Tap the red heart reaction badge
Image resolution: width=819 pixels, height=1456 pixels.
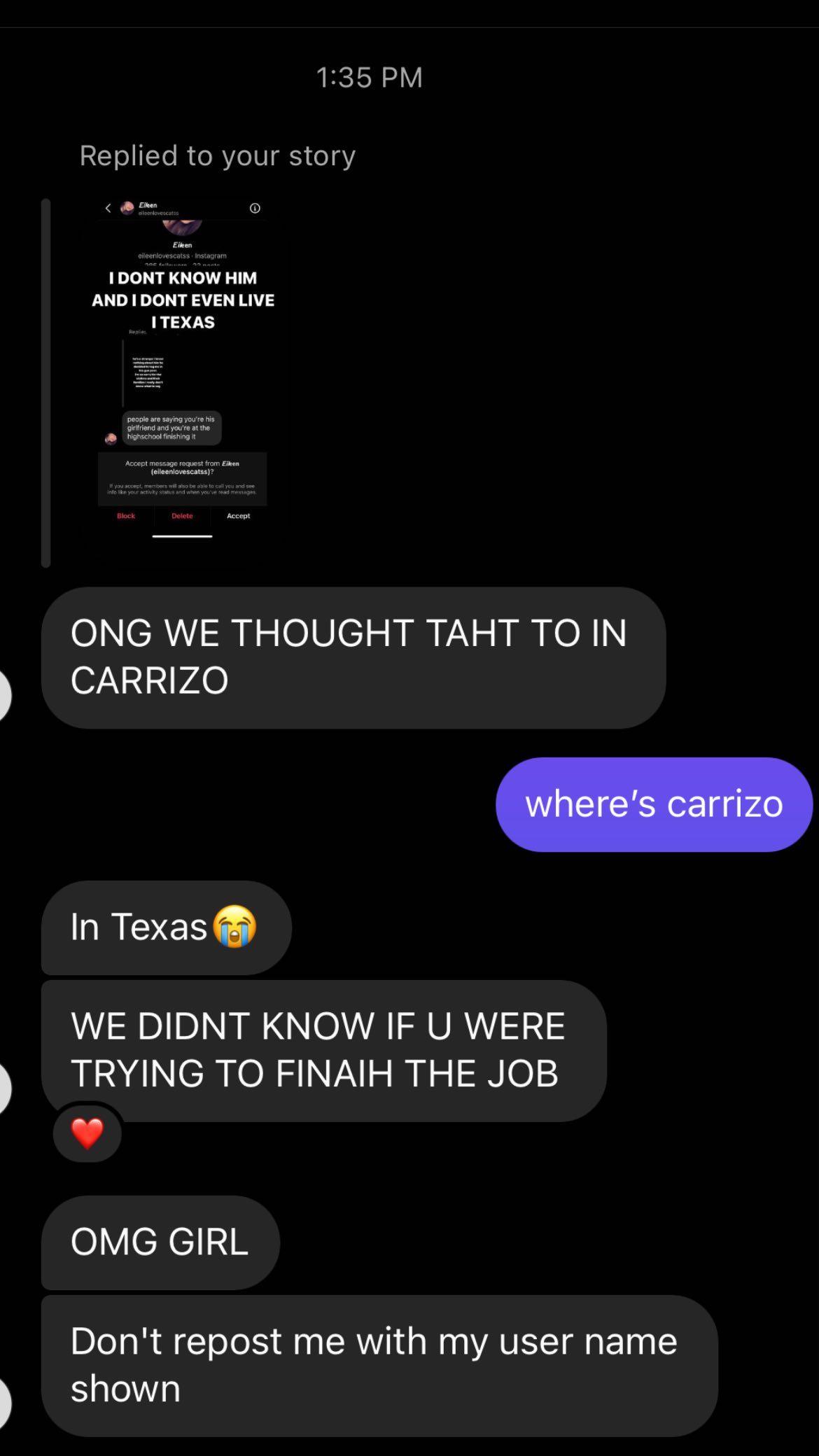coord(87,1133)
